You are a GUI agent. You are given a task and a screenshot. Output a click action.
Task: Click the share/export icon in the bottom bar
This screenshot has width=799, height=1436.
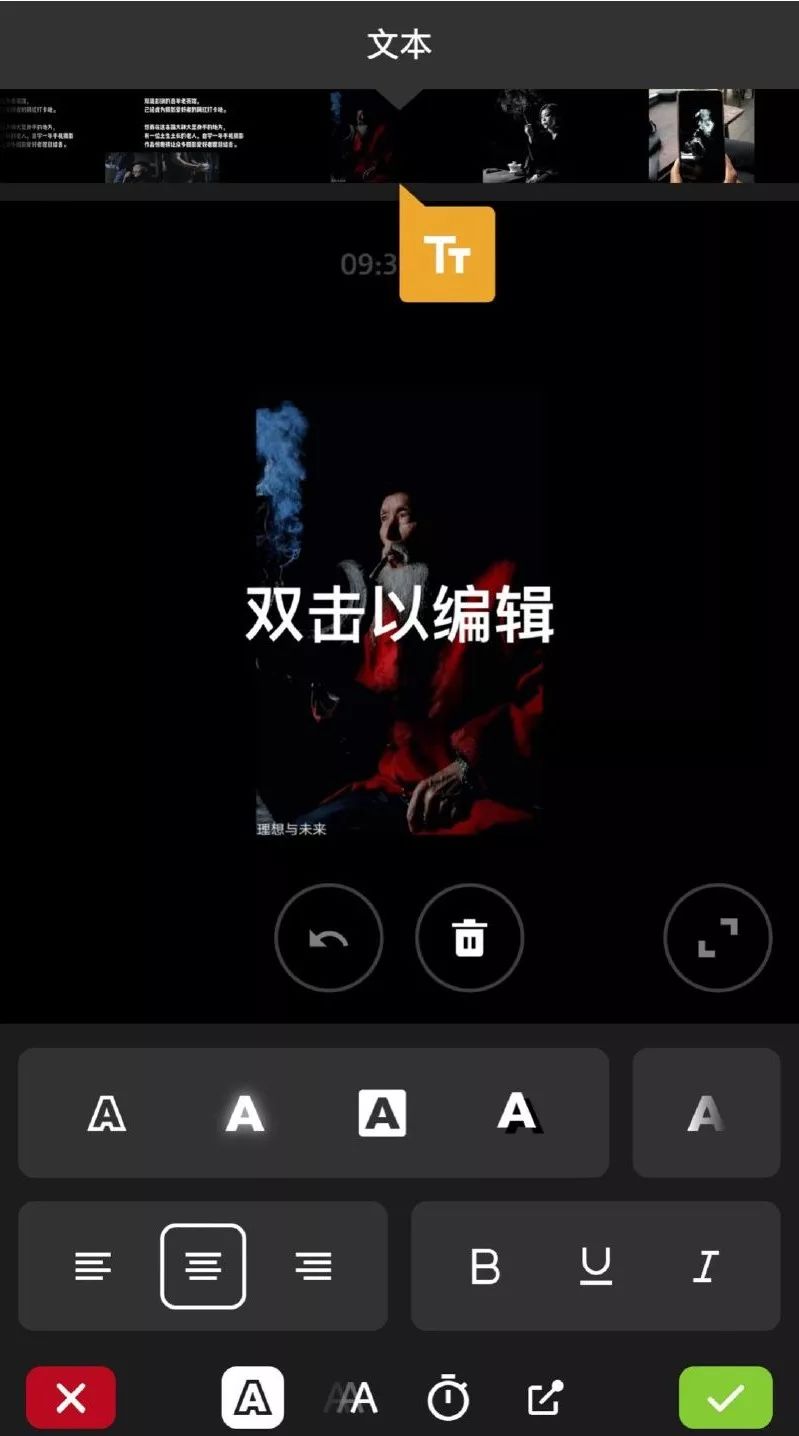click(543, 1397)
